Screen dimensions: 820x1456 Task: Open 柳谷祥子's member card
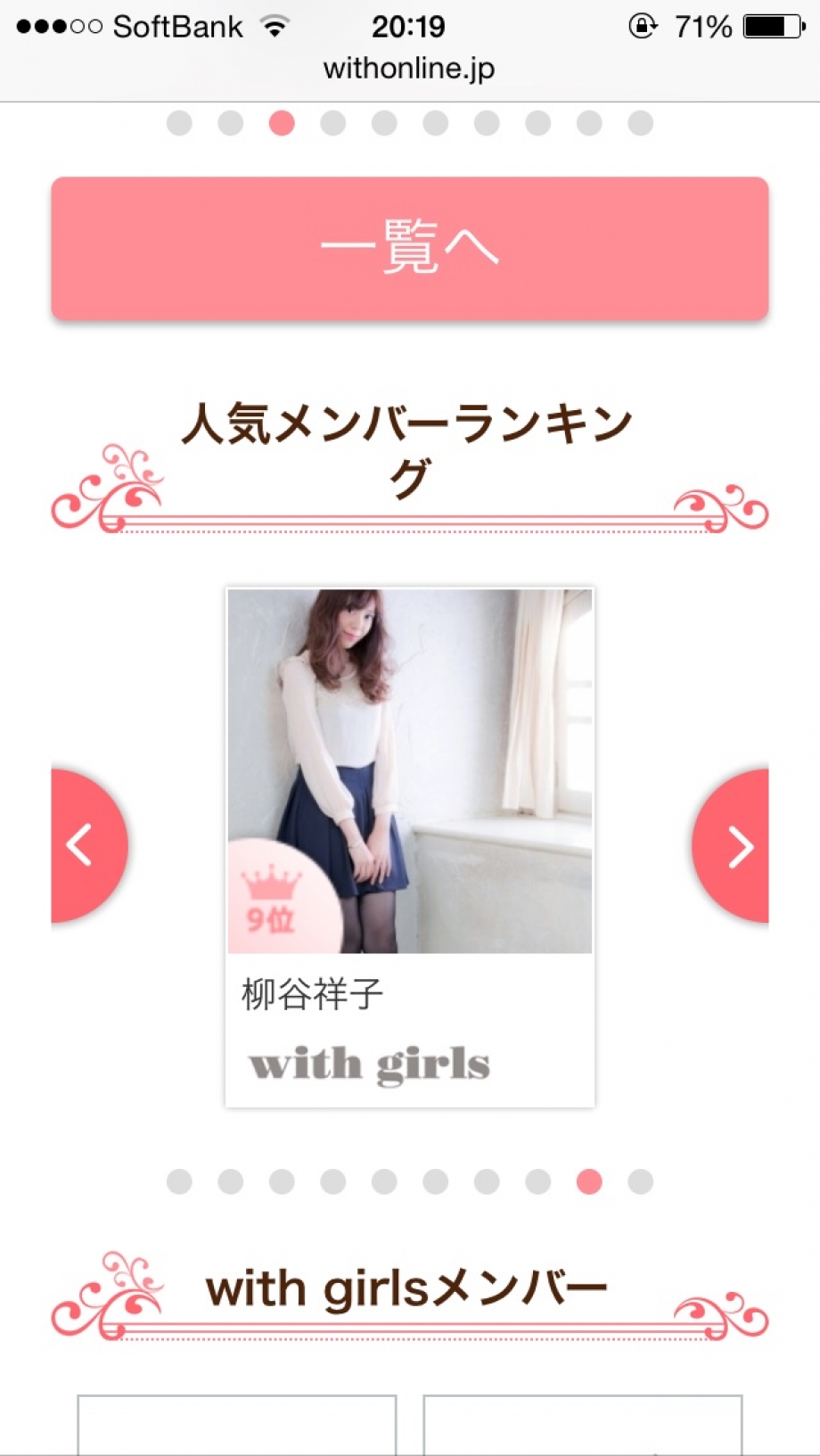(x=409, y=846)
